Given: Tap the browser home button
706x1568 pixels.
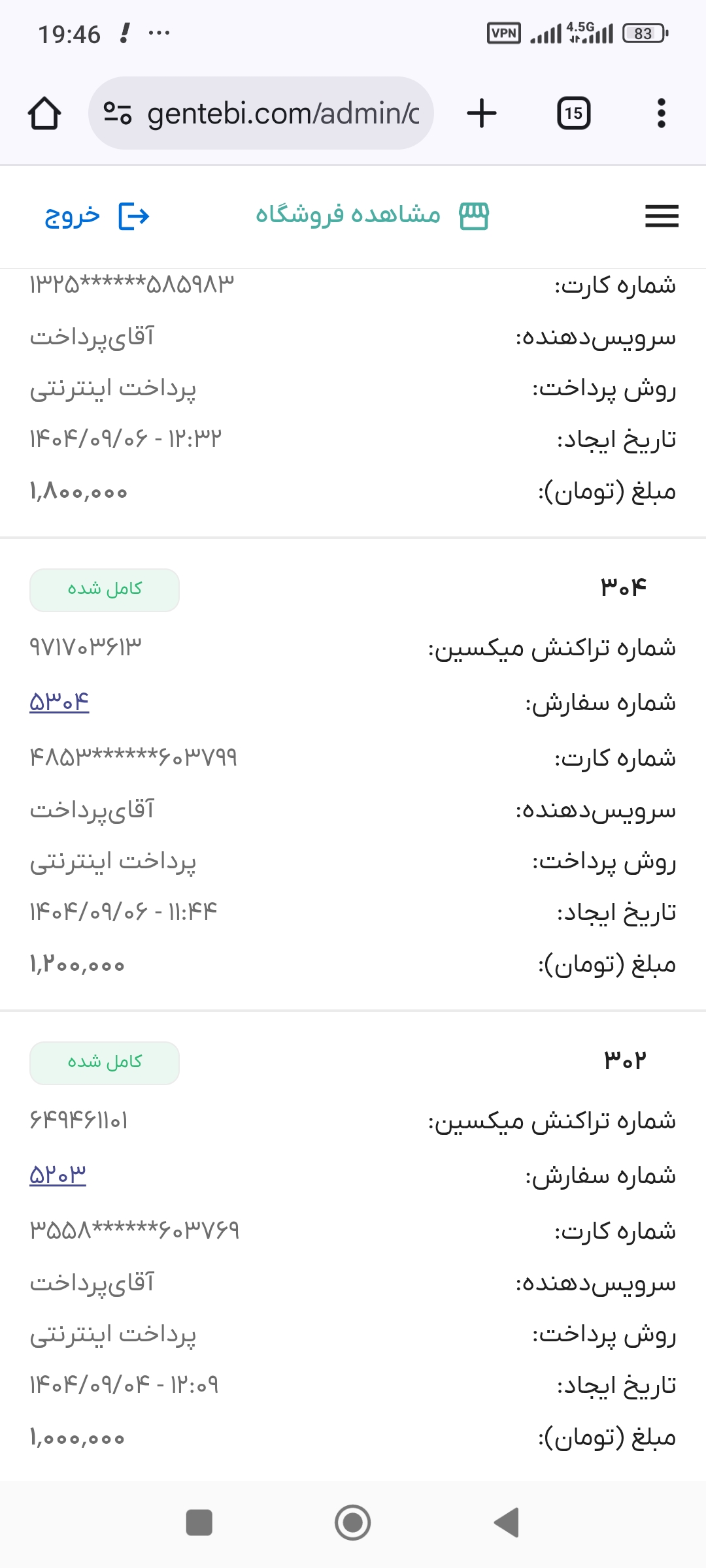Looking at the screenshot, I should tap(44, 114).
